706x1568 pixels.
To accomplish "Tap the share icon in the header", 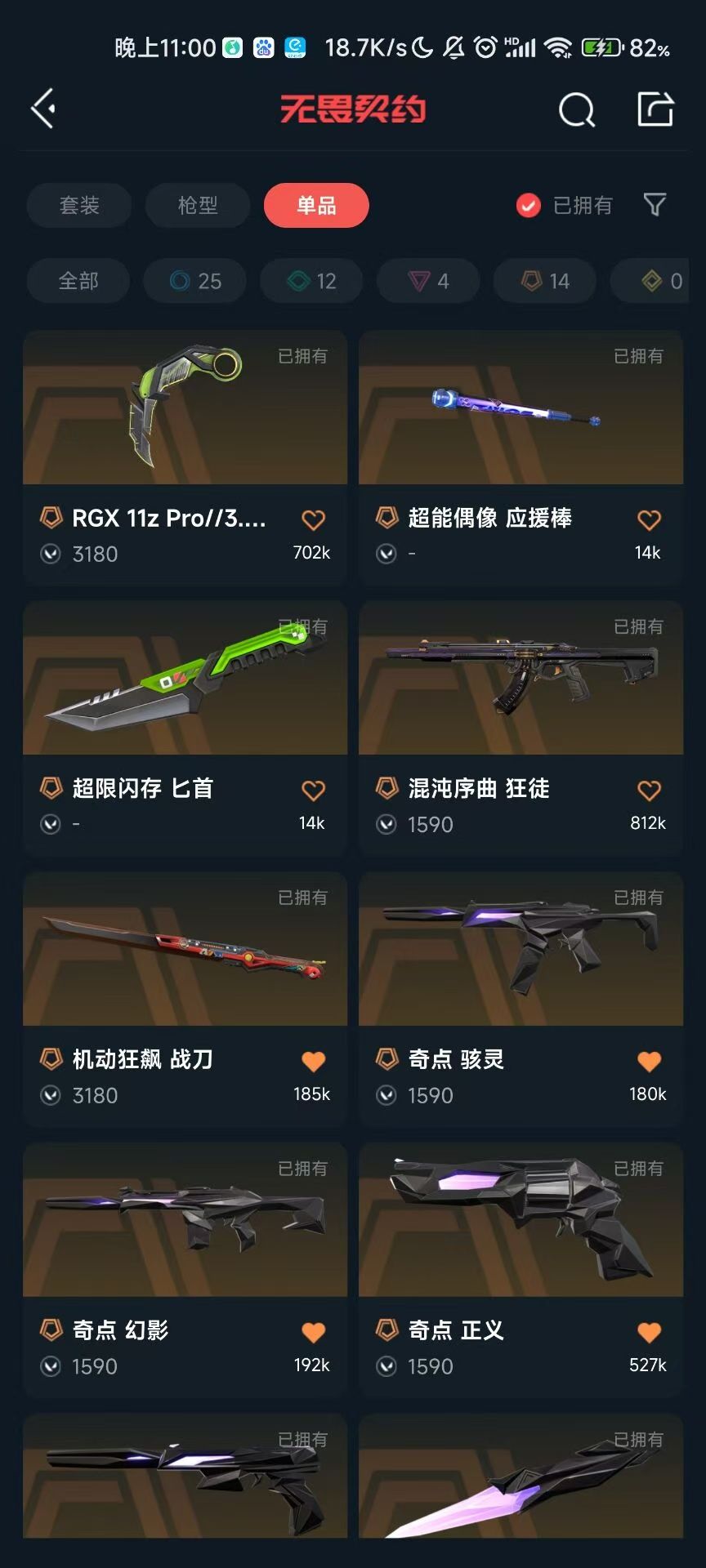I will tap(655, 109).
